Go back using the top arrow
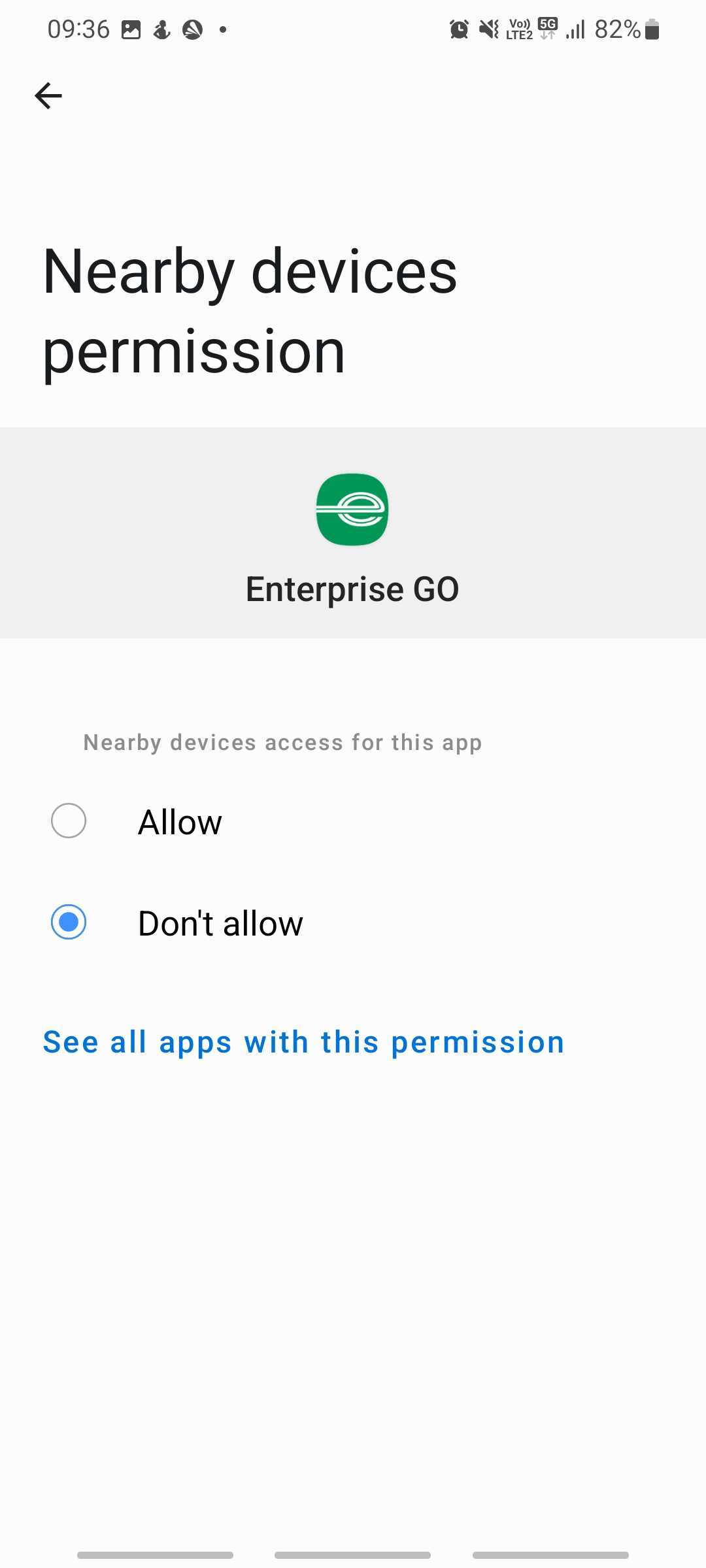This screenshot has width=706, height=1568. click(48, 96)
